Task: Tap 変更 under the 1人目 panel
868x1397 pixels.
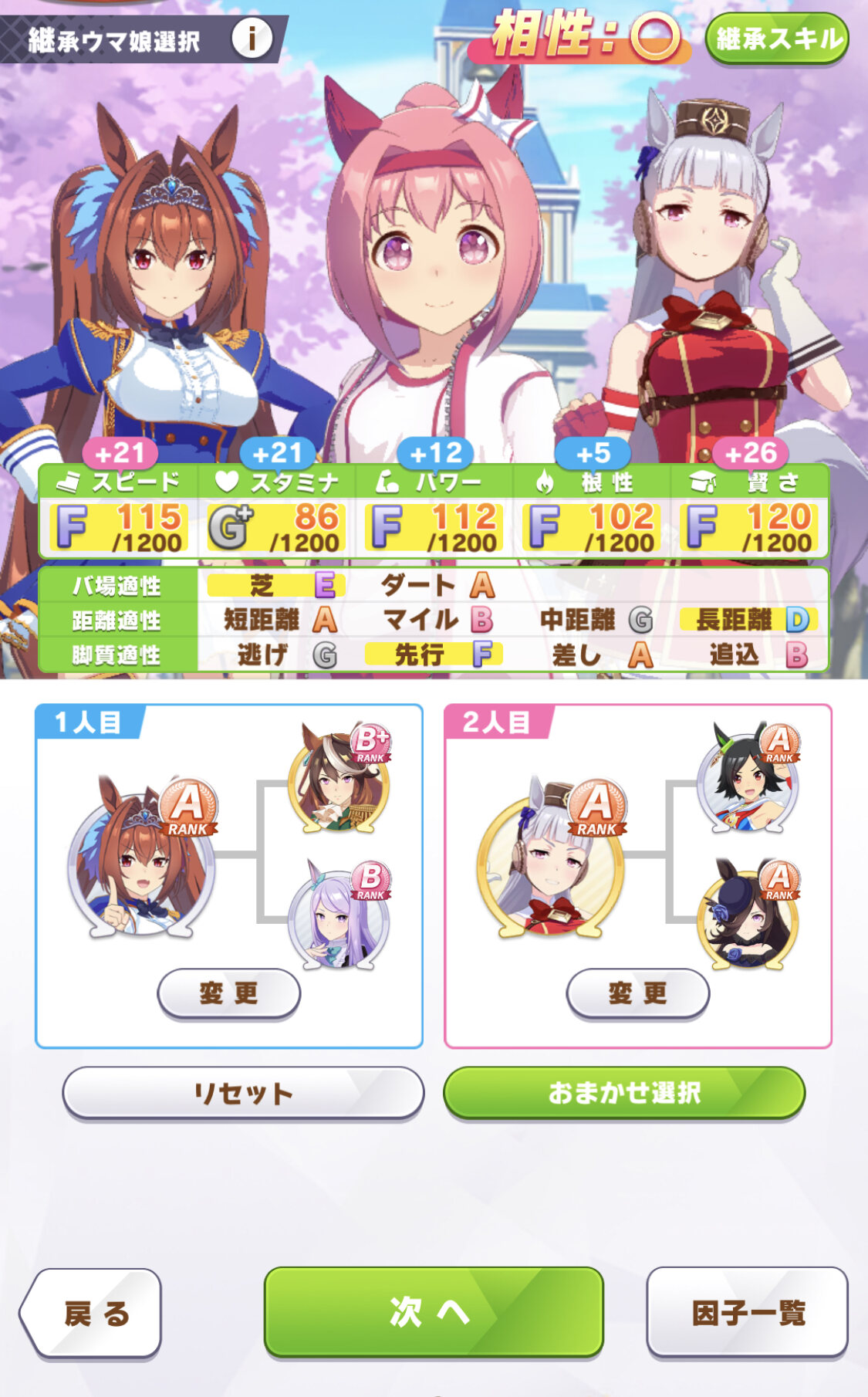Action: pyautogui.click(x=229, y=993)
